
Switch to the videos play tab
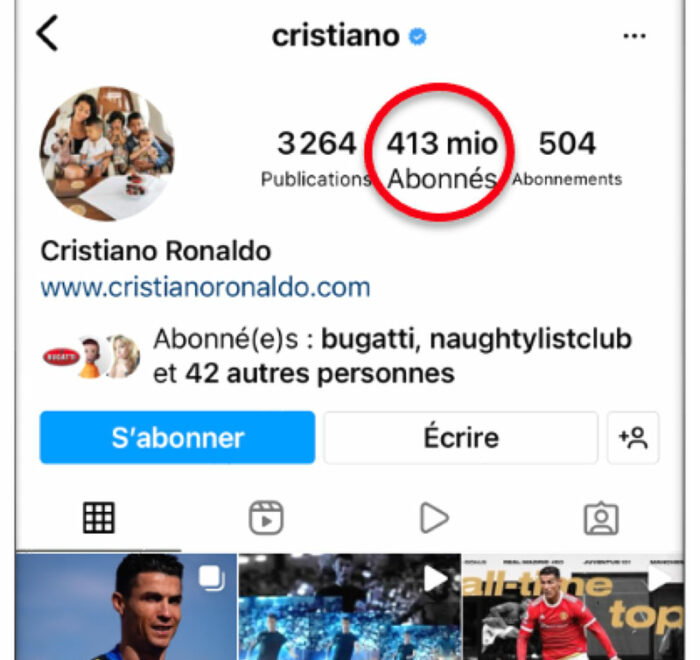click(433, 517)
